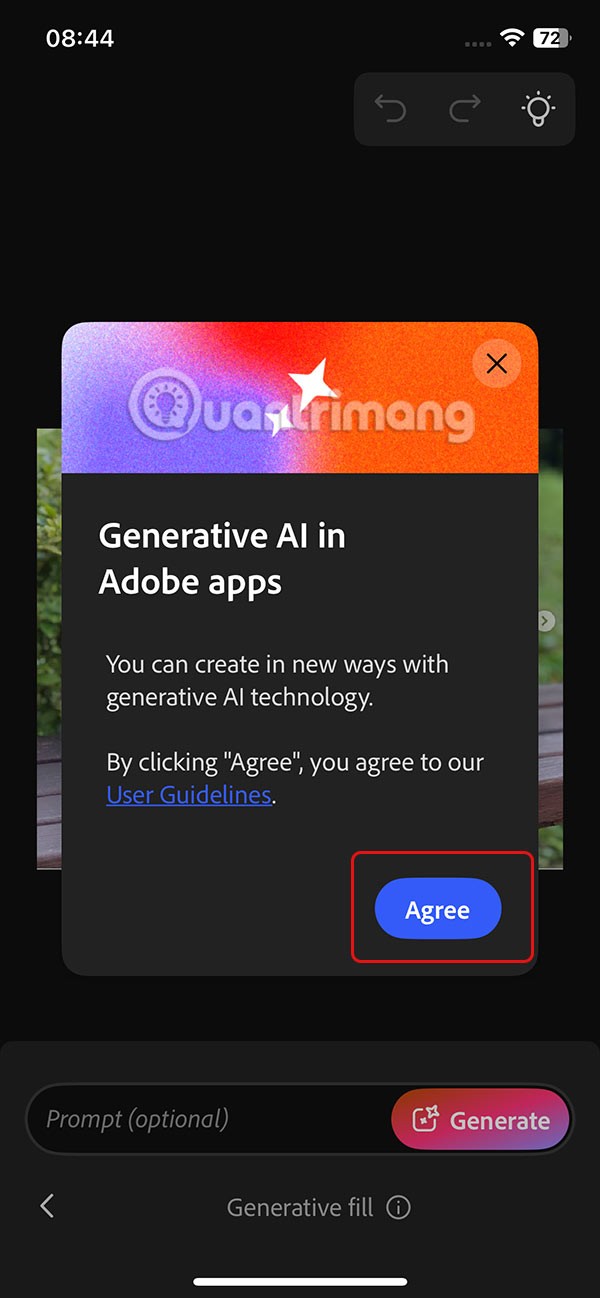This screenshot has width=600, height=1298.
Task: Close the Generative AI dialog
Action: tap(496, 364)
